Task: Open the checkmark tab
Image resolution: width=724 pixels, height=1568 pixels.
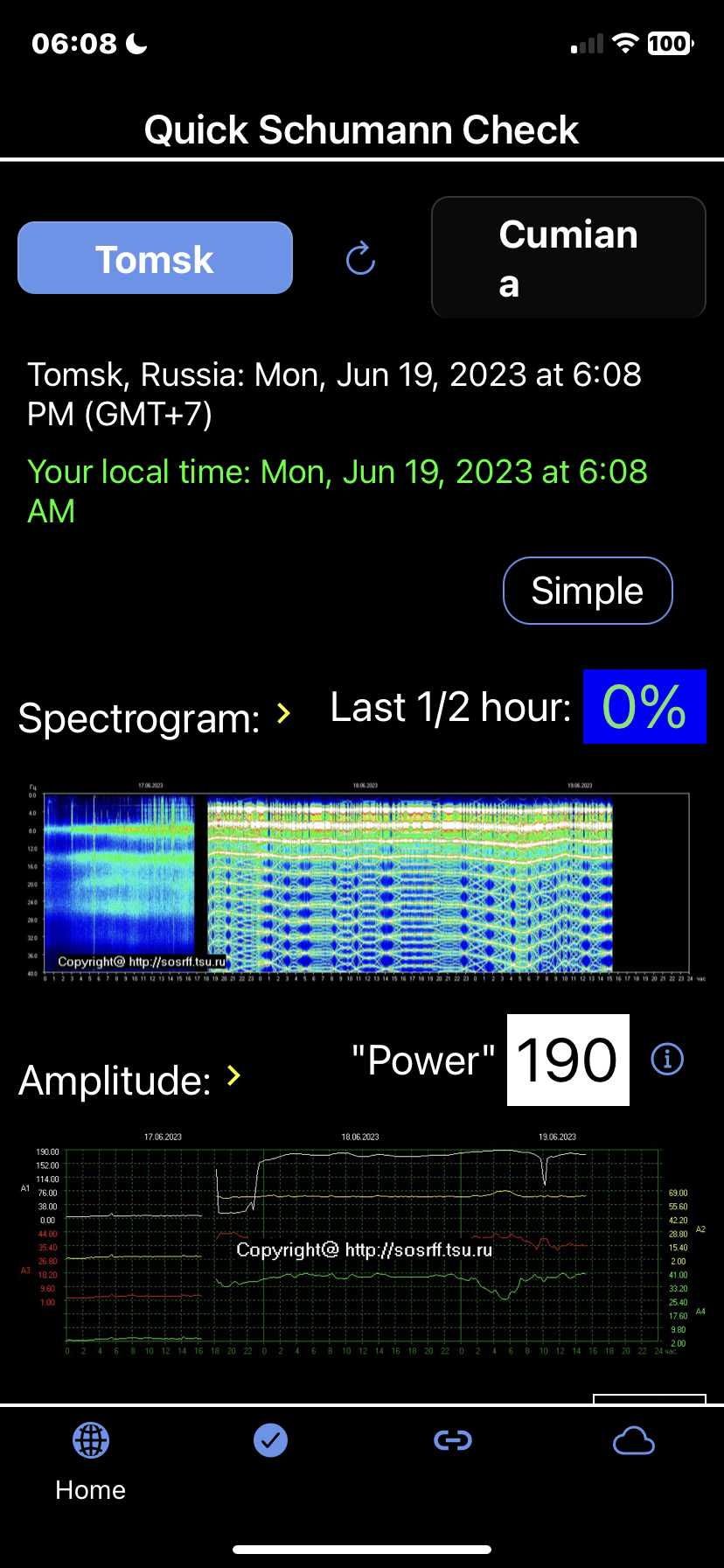Action: [x=270, y=1440]
